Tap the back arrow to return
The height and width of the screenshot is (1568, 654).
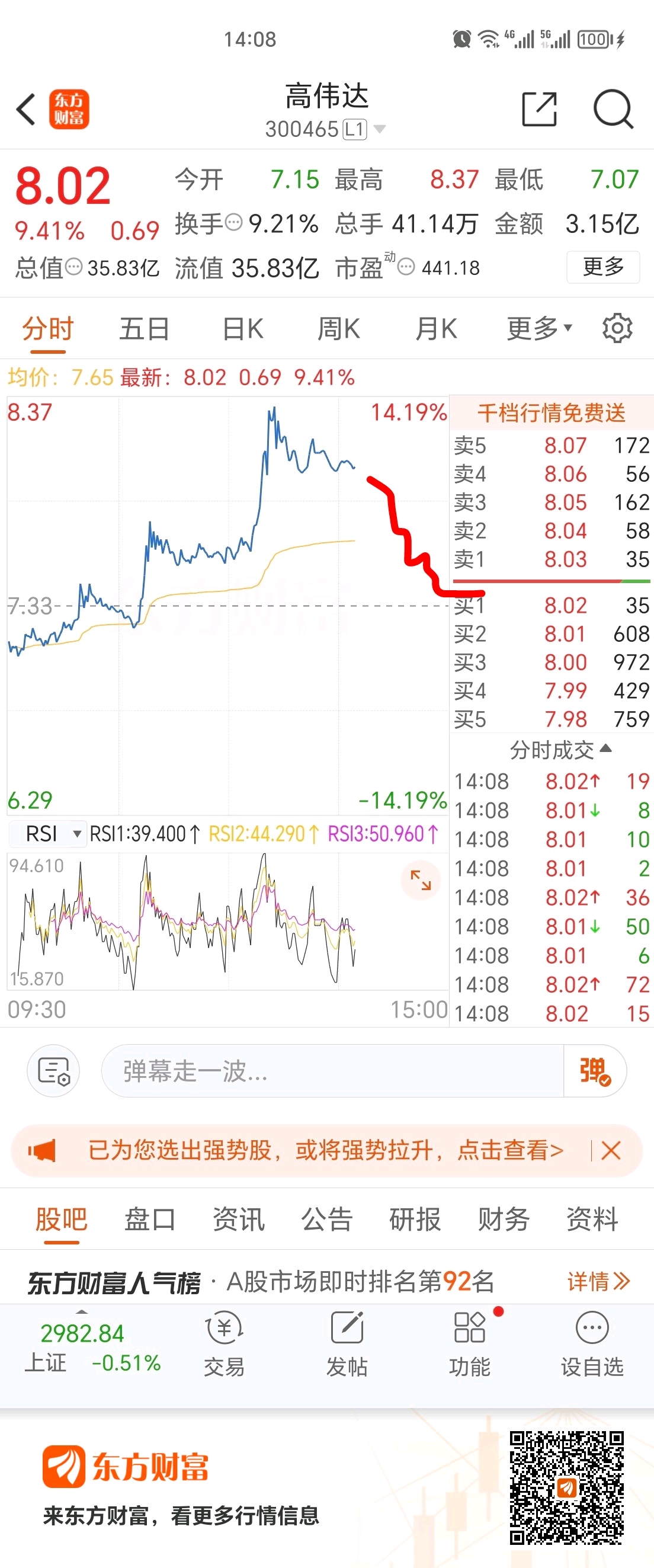tap(25, 110)
